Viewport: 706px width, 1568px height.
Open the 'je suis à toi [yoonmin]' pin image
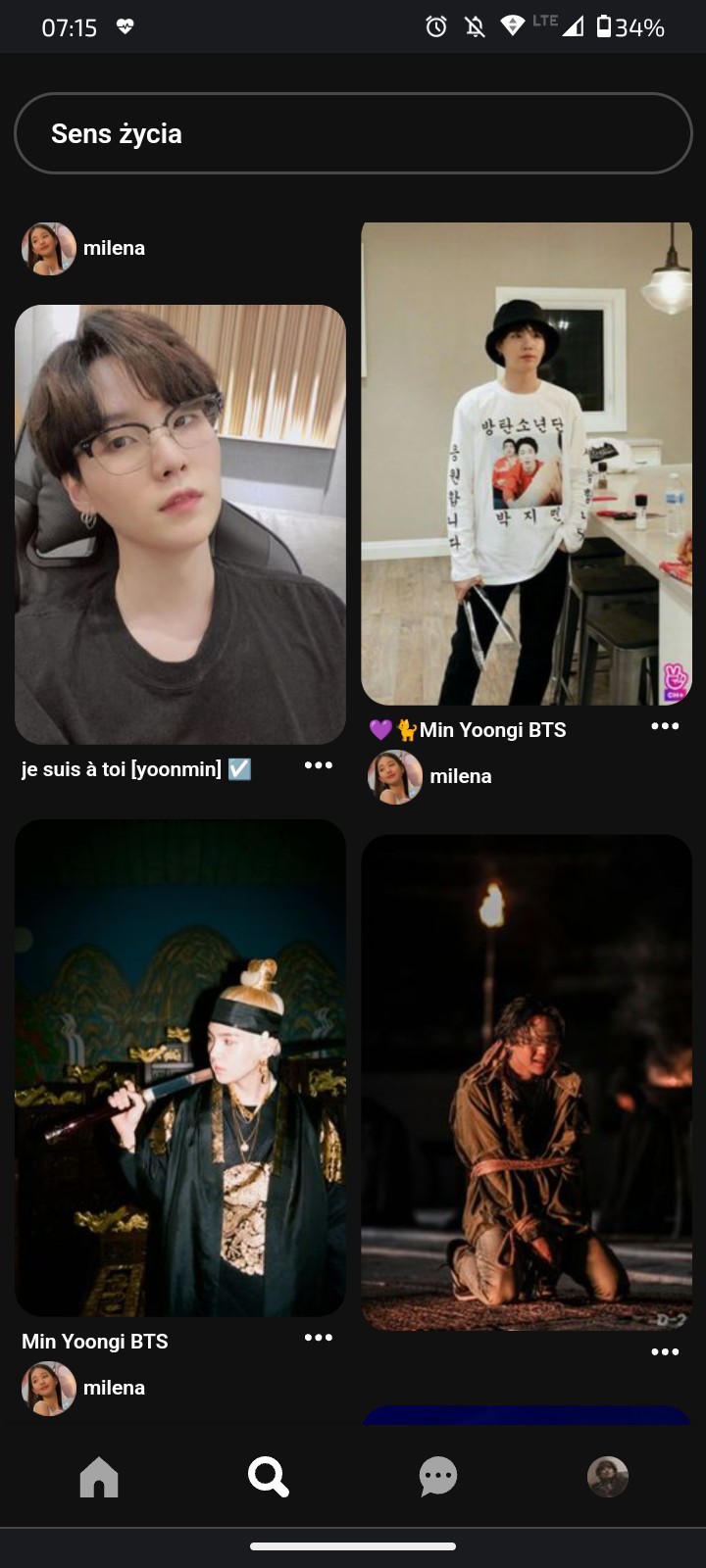180,524
